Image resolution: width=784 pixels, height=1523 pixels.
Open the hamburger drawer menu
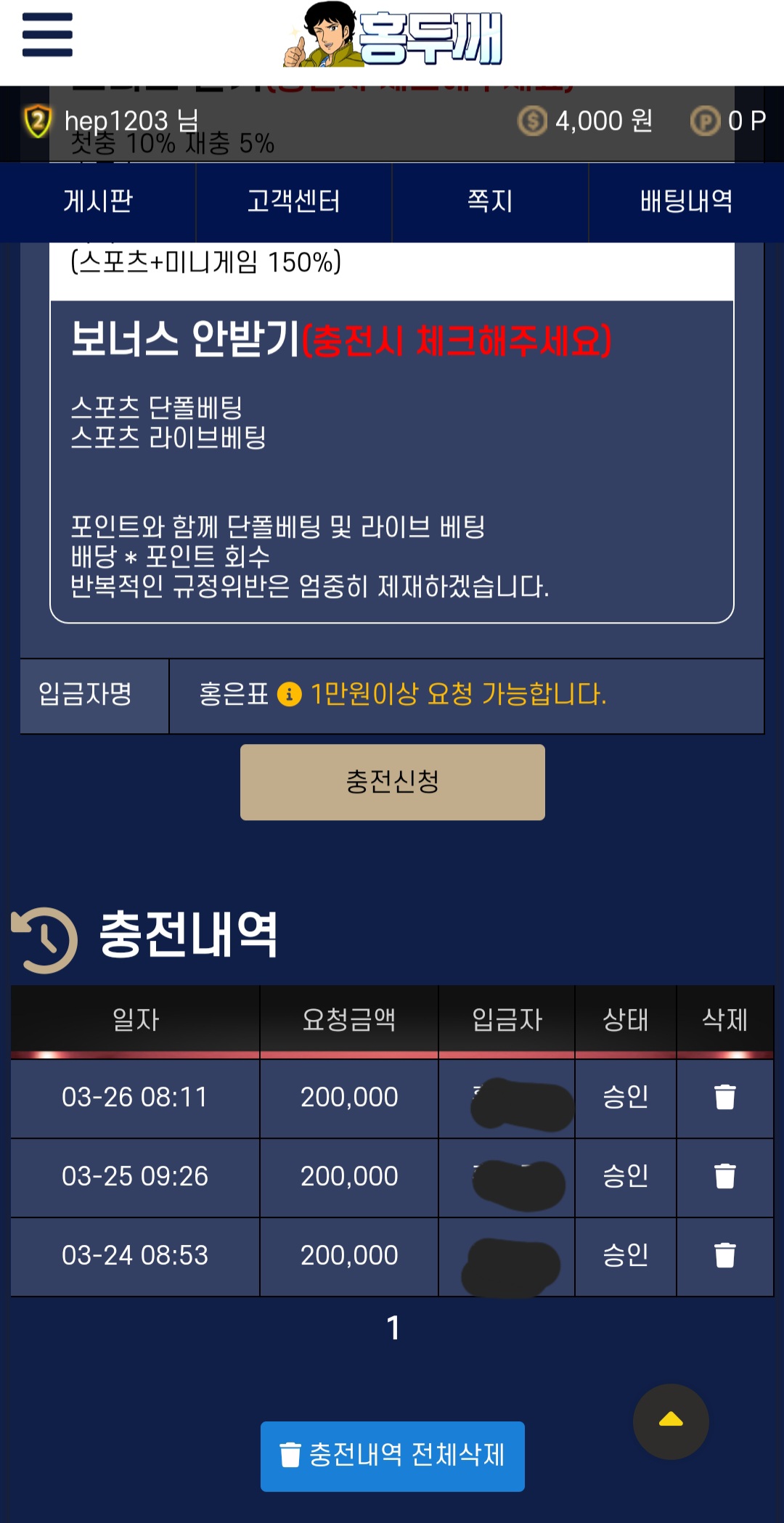tap(47, 35)
